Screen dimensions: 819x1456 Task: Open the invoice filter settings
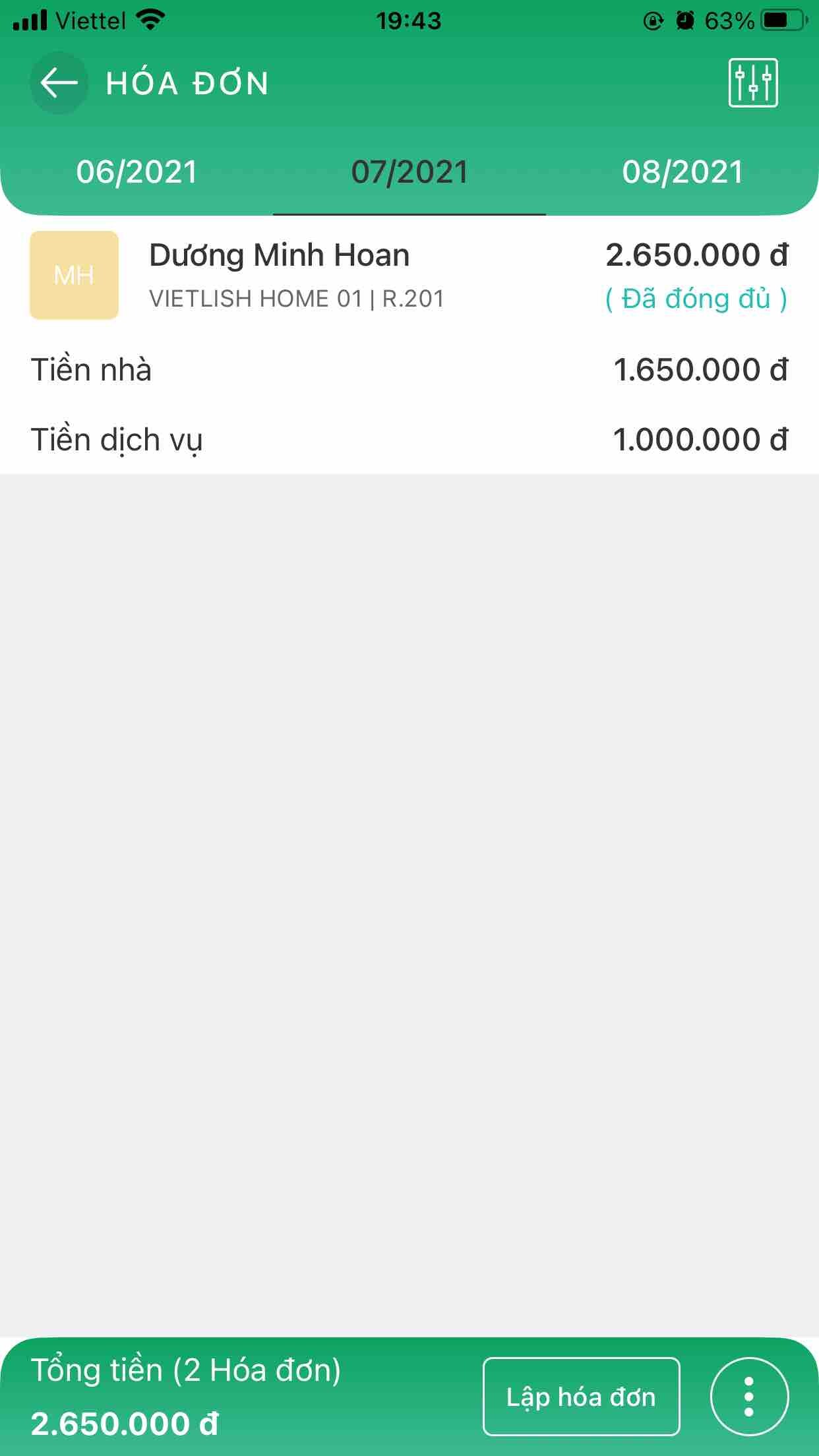click(753, 83)
